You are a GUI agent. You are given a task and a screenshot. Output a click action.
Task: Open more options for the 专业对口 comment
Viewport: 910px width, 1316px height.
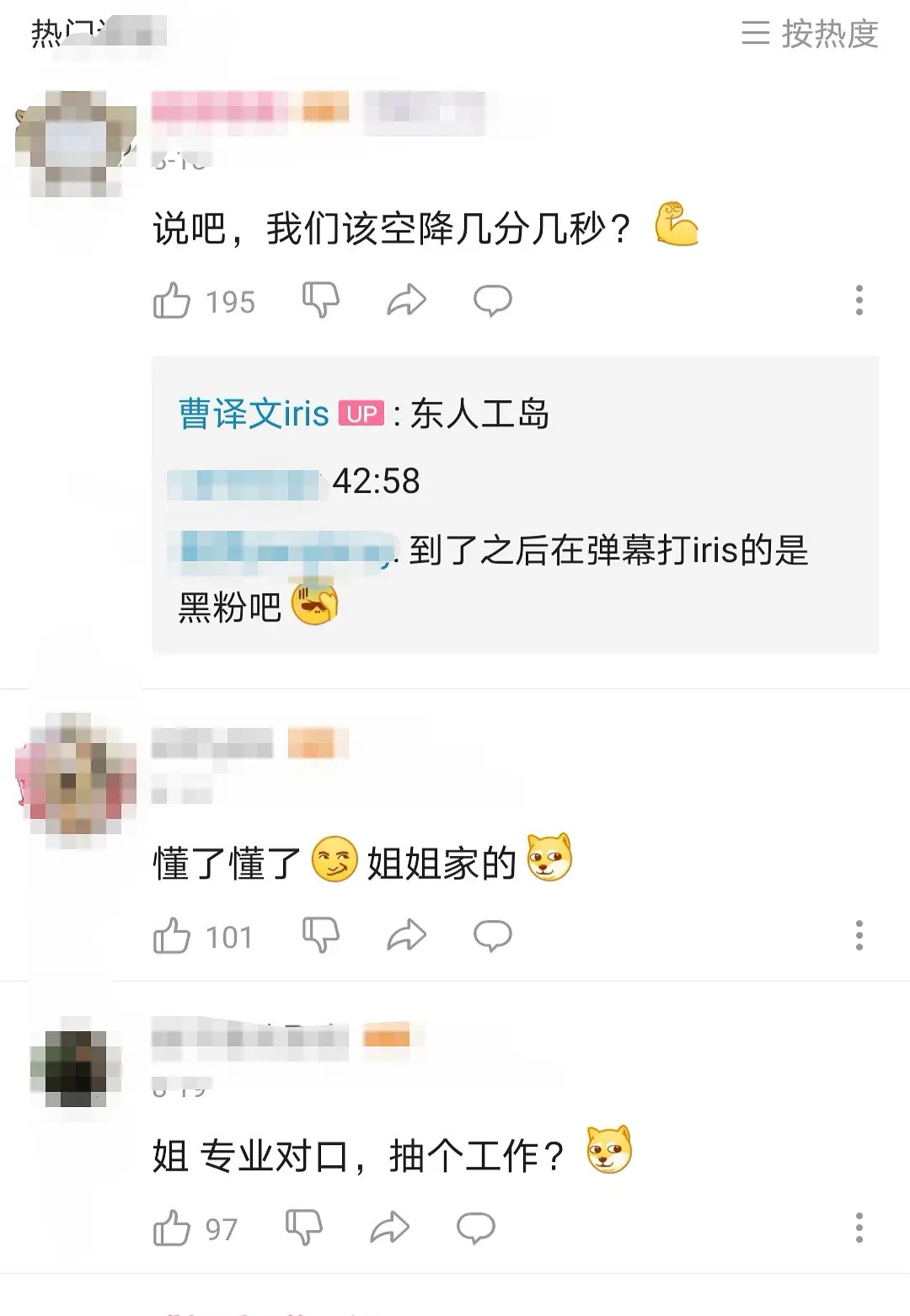click(x=859, y=1228)
